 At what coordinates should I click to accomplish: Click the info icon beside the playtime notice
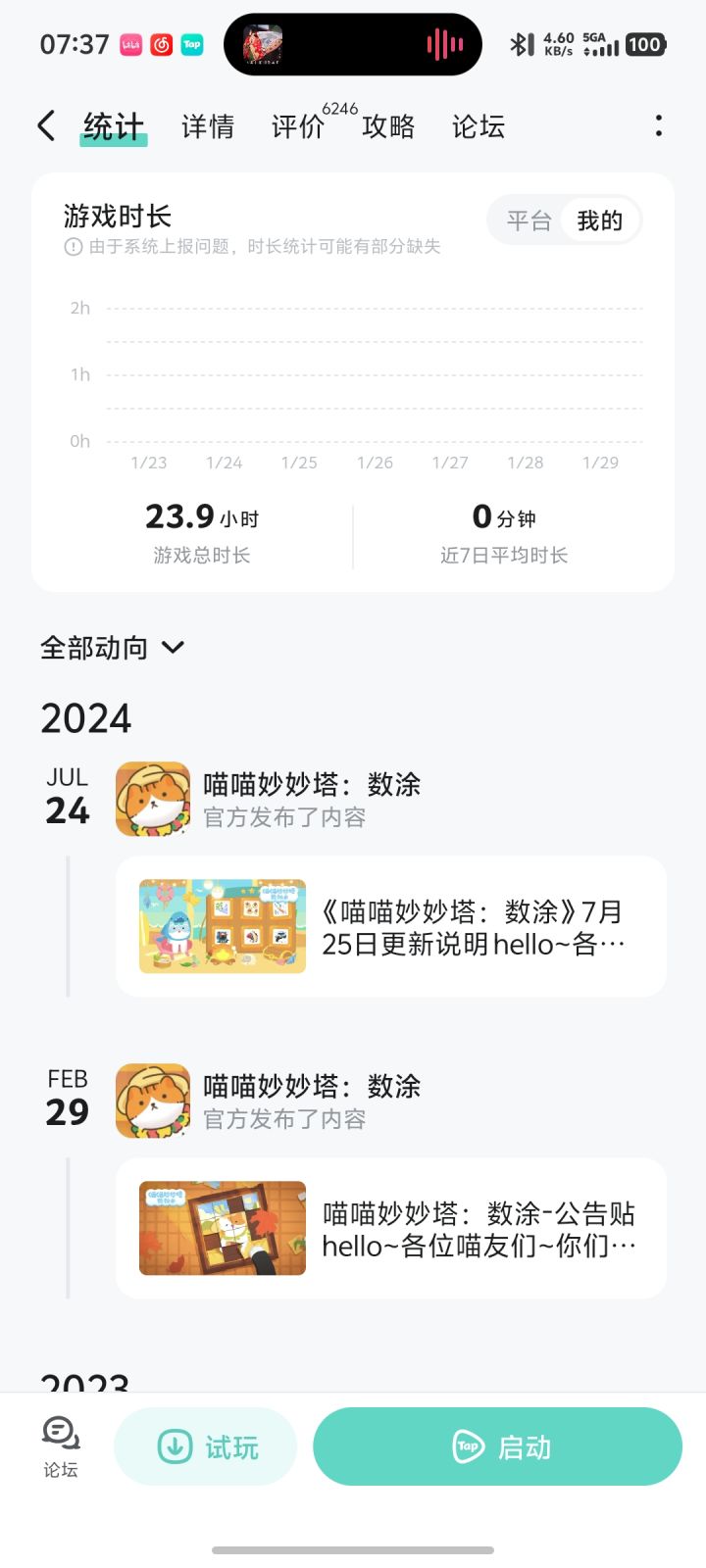[72, 248]
